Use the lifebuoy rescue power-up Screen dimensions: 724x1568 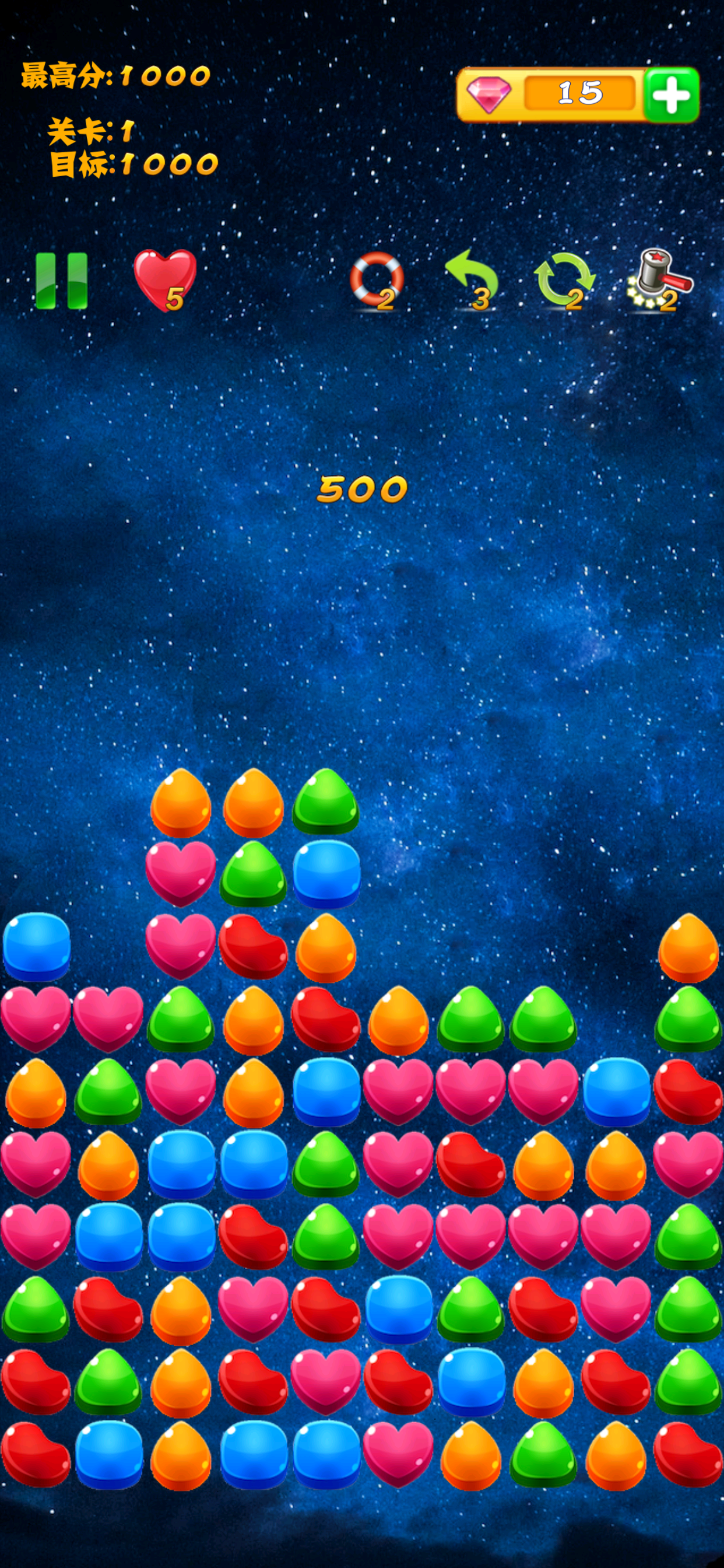point(377,280)
